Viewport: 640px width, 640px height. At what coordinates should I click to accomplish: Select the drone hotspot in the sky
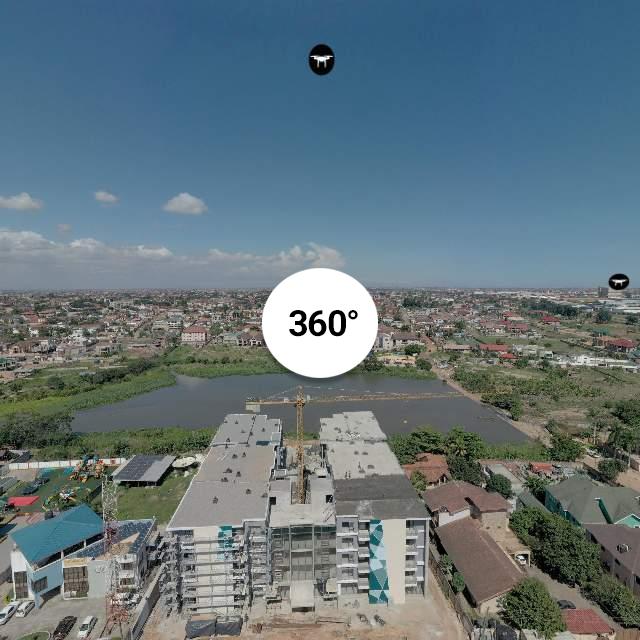point(321,60)
